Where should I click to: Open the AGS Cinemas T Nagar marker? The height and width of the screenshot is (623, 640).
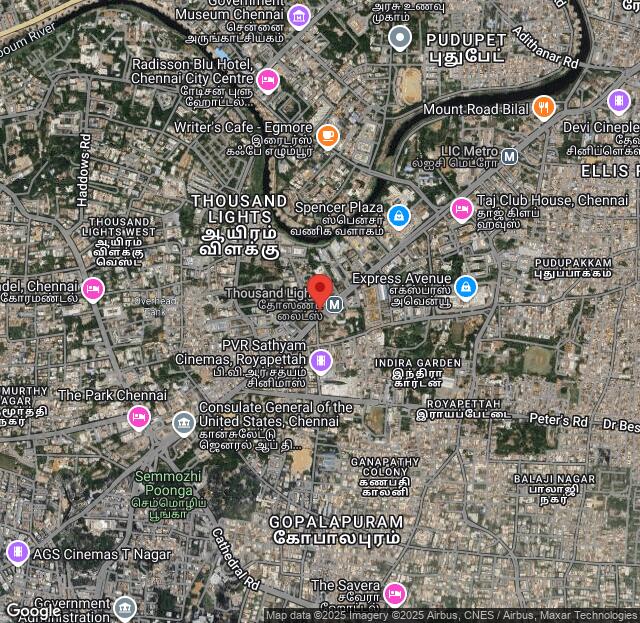point(17,552)
